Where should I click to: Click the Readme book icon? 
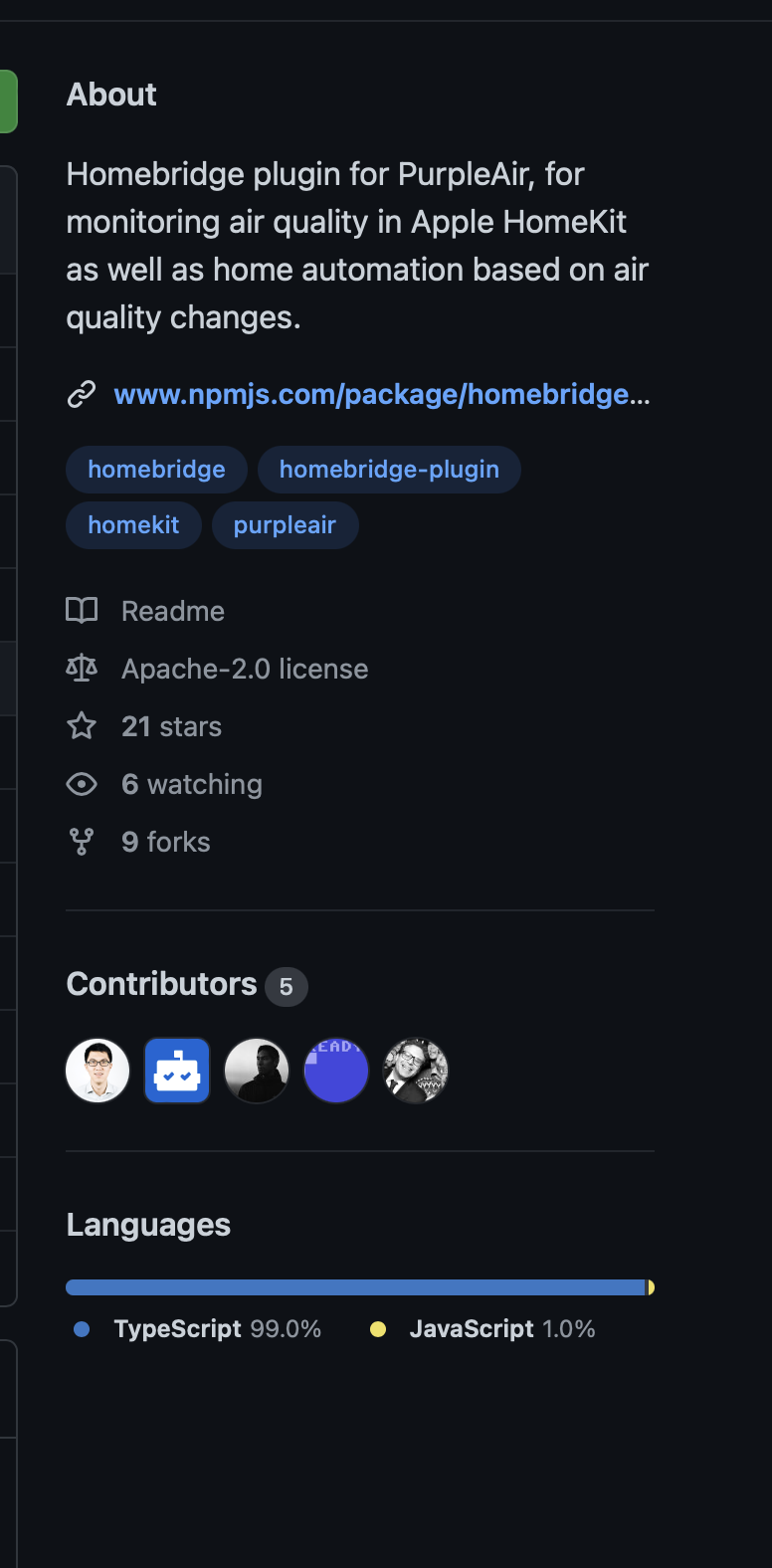point(81,610)
